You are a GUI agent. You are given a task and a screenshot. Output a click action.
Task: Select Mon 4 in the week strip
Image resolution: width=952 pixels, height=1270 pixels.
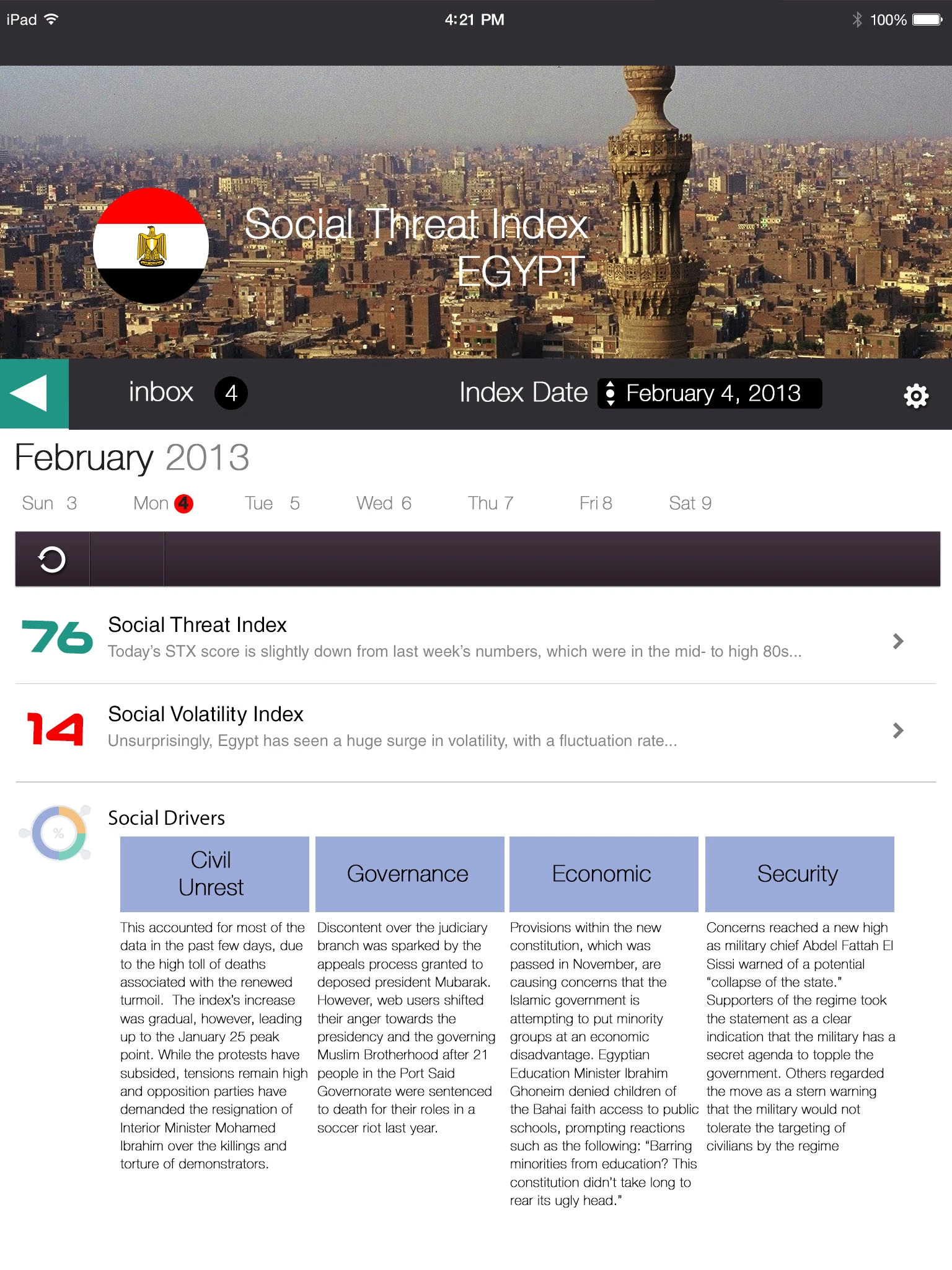coord(163,503)
